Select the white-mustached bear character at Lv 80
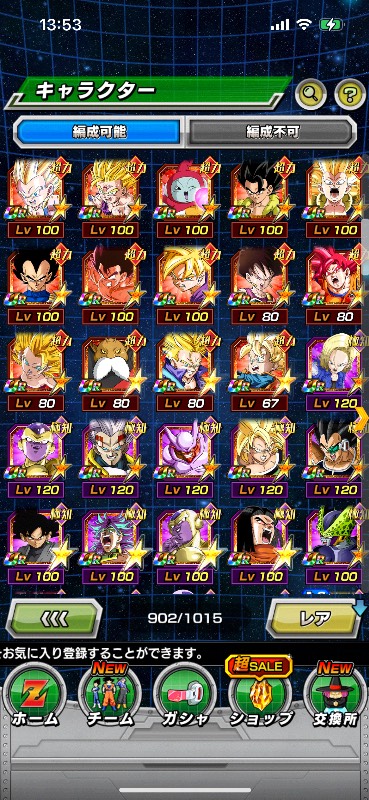Image resolution: width=369 pixels, height=800 pixels. pos(111,373)
